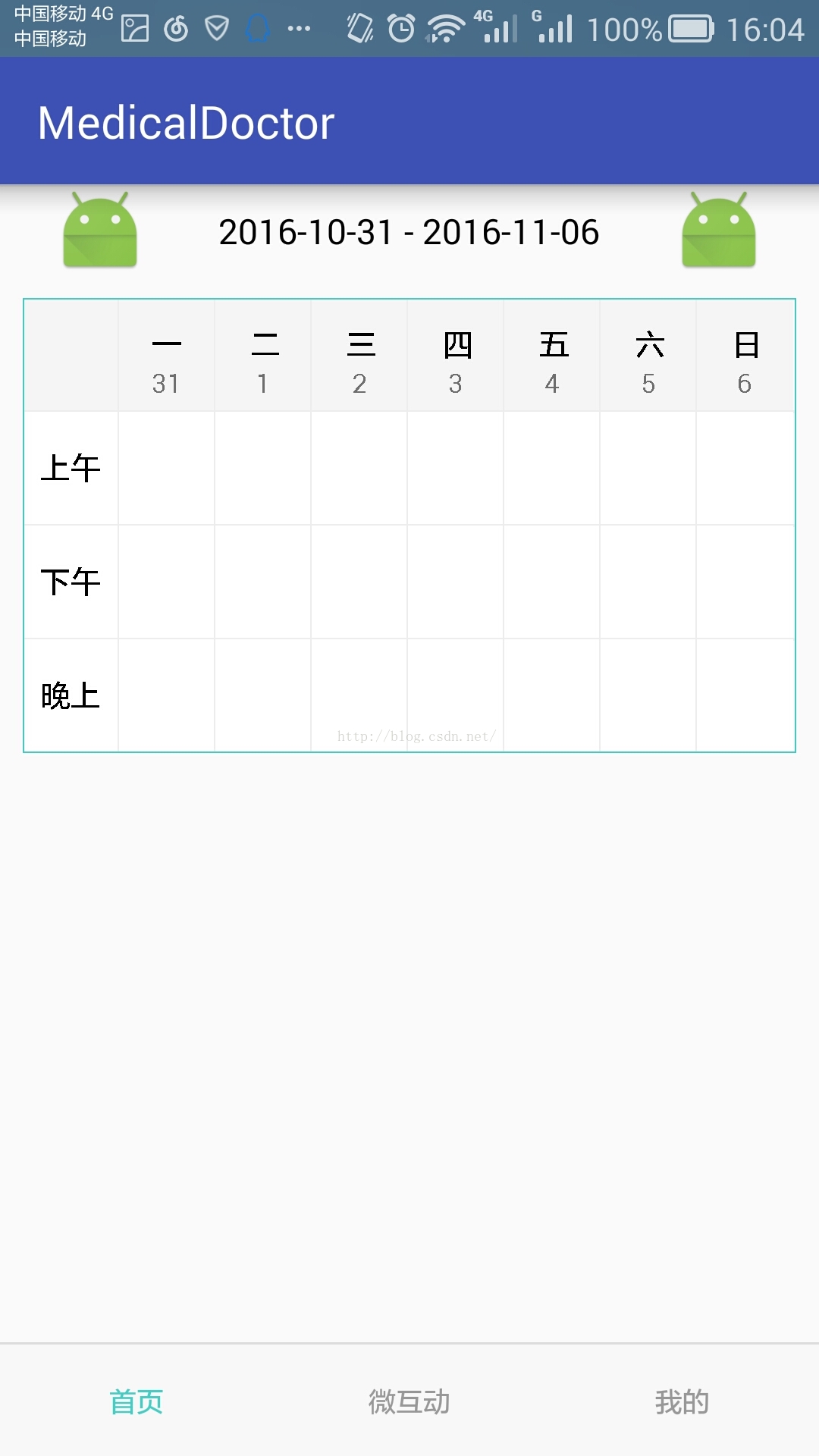Switch to the 我的 tab
Image resolution: width=819 pixels, height=1456 pixels.
click(682, 1401)
